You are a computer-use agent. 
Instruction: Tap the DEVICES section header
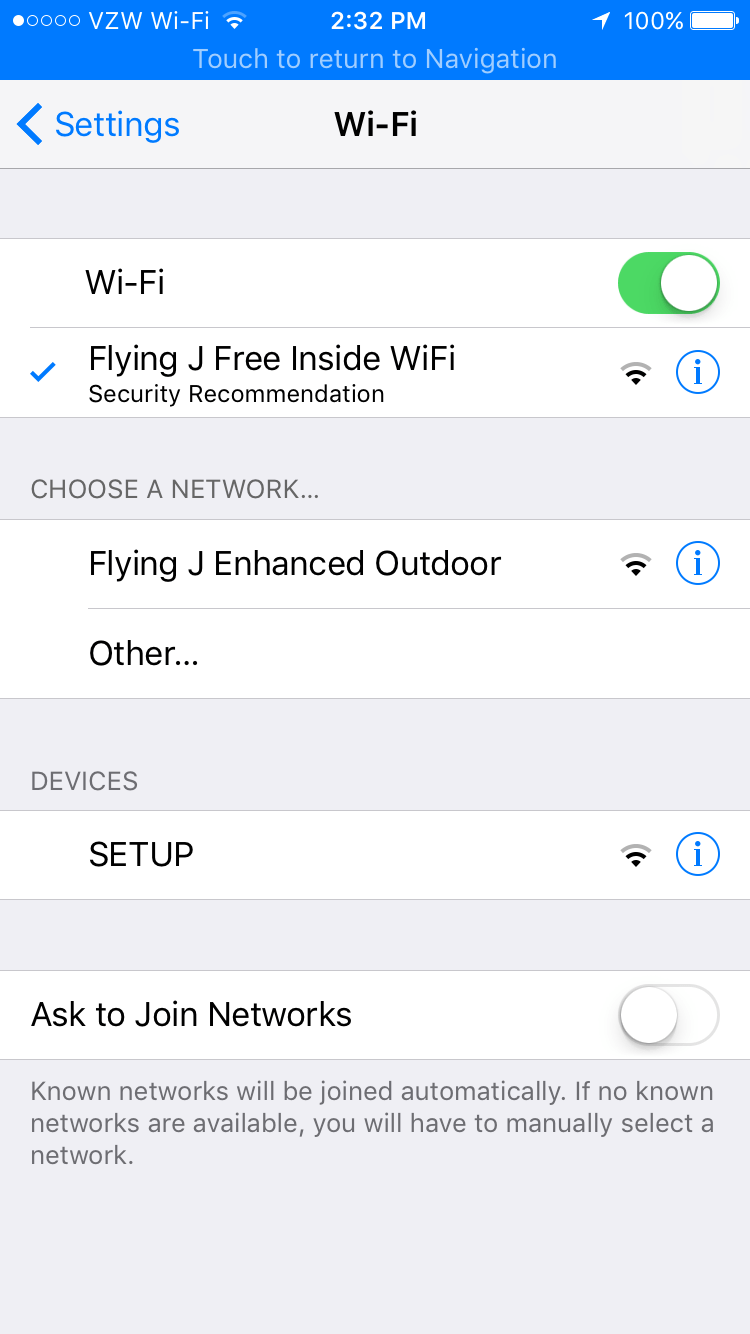pyautogui.click(x=84, y=781)
